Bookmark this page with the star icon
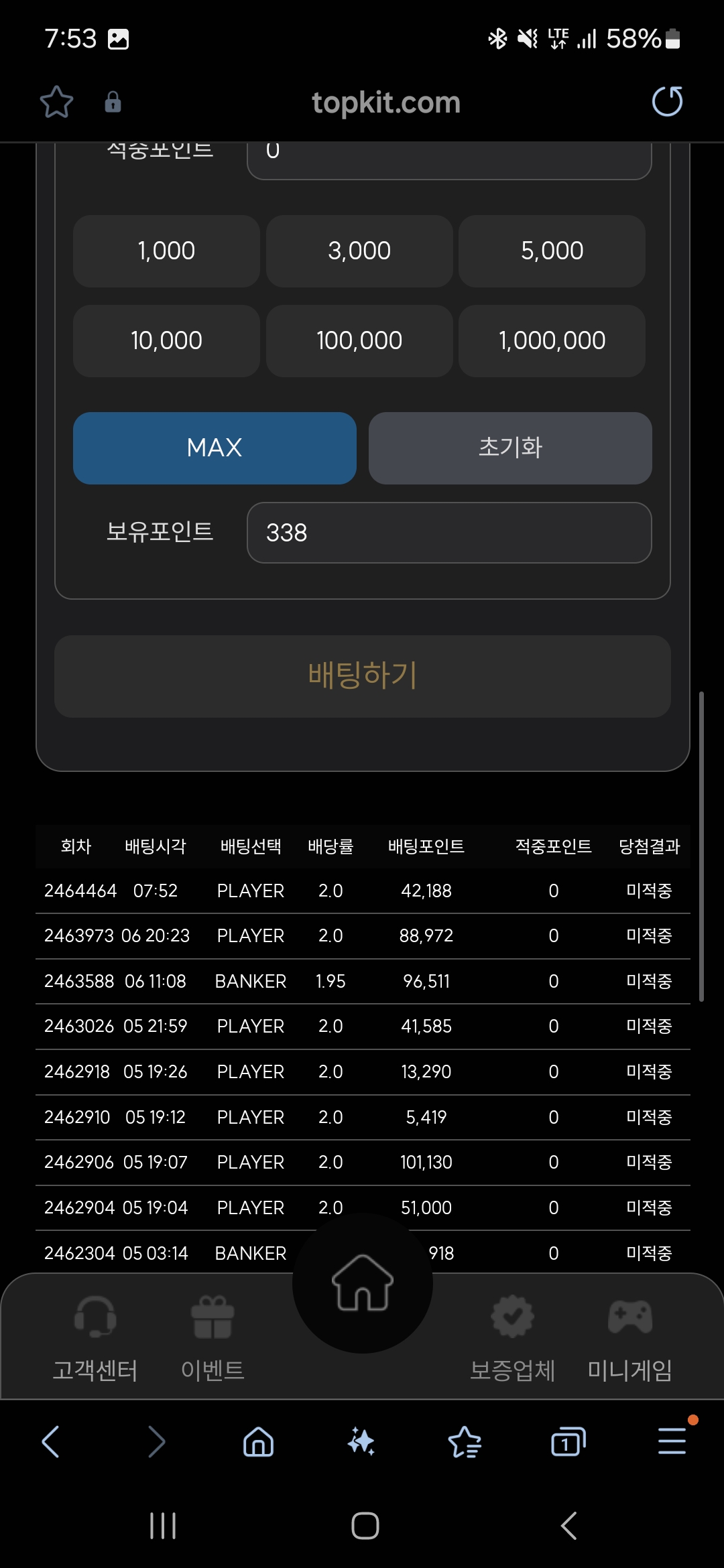 56,102
